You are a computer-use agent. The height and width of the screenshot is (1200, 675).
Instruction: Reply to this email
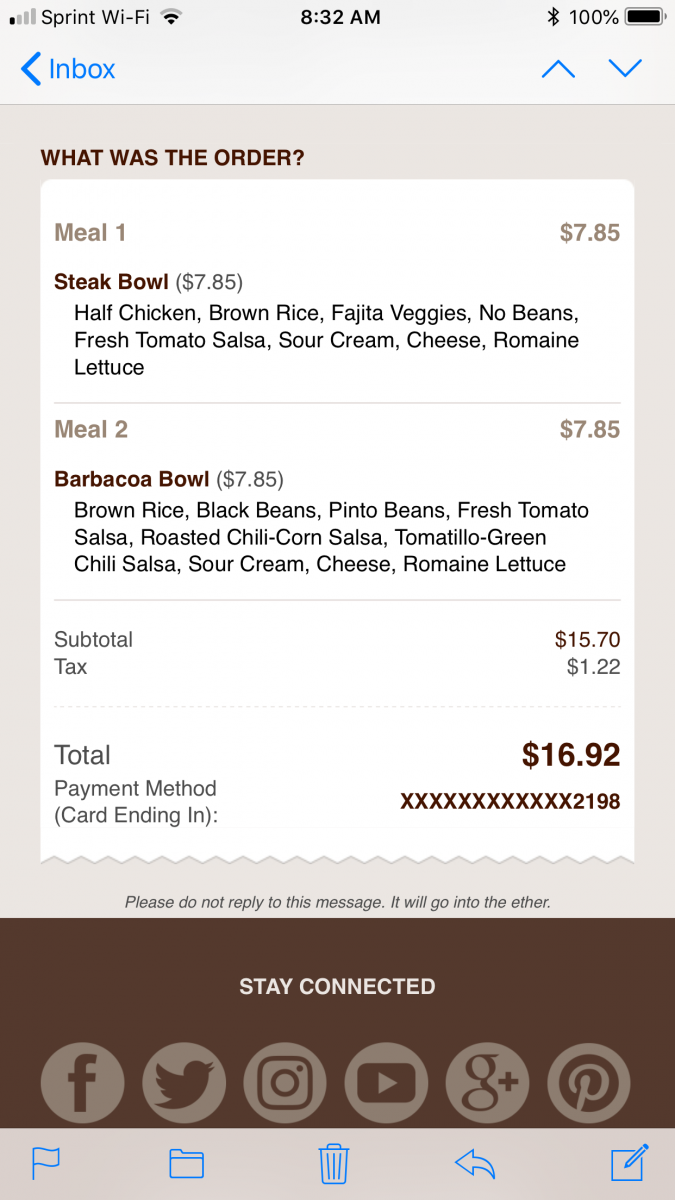point(476,1163)
